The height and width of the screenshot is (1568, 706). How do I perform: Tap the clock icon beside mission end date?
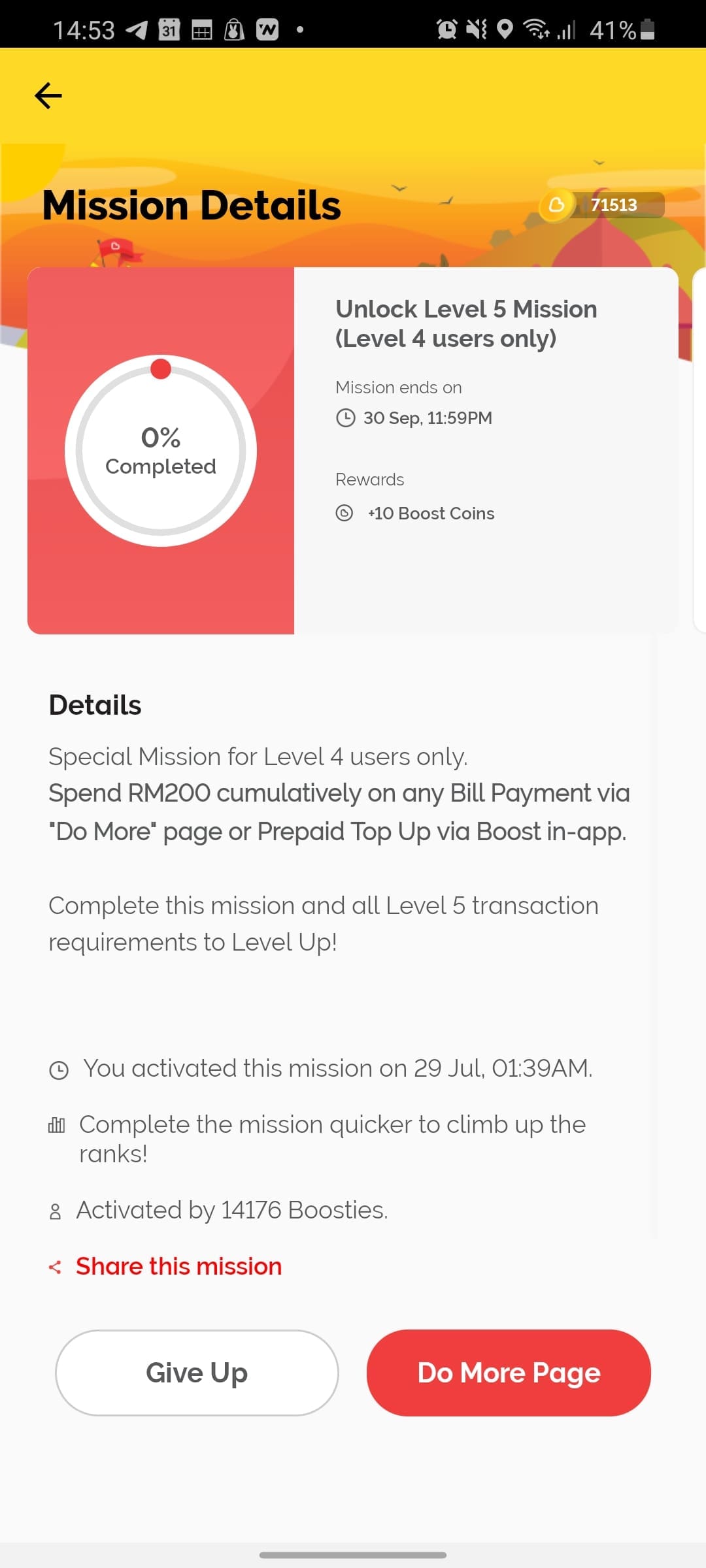pos(346,417)
